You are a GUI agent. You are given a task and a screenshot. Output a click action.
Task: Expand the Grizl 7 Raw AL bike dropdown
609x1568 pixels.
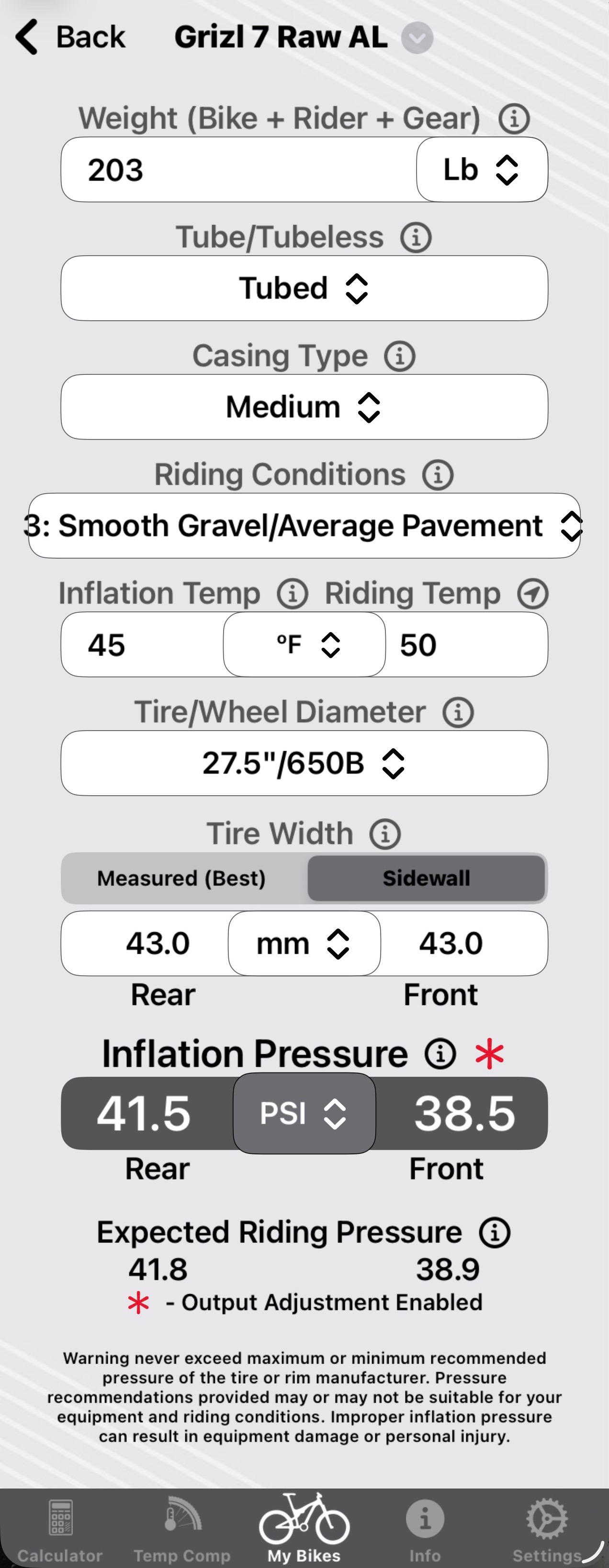pyautogui.click(x=417, y=38)
